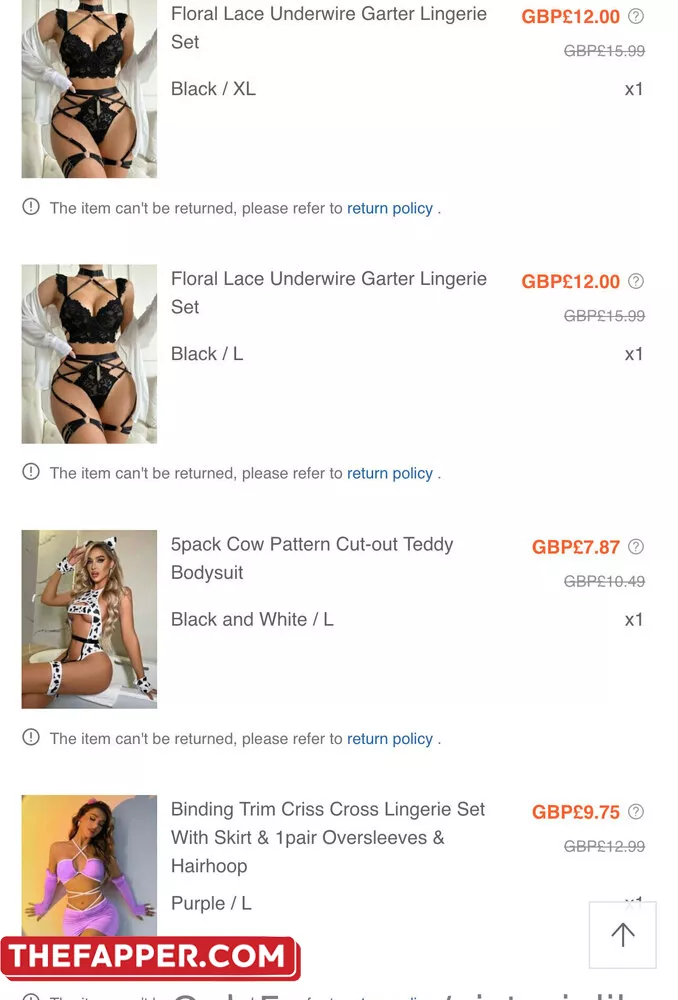The image size is (678, 1000).
Task: Open the Black / XL Floral Lace set image
Action: pyautogui.click(x=89, y=89)
